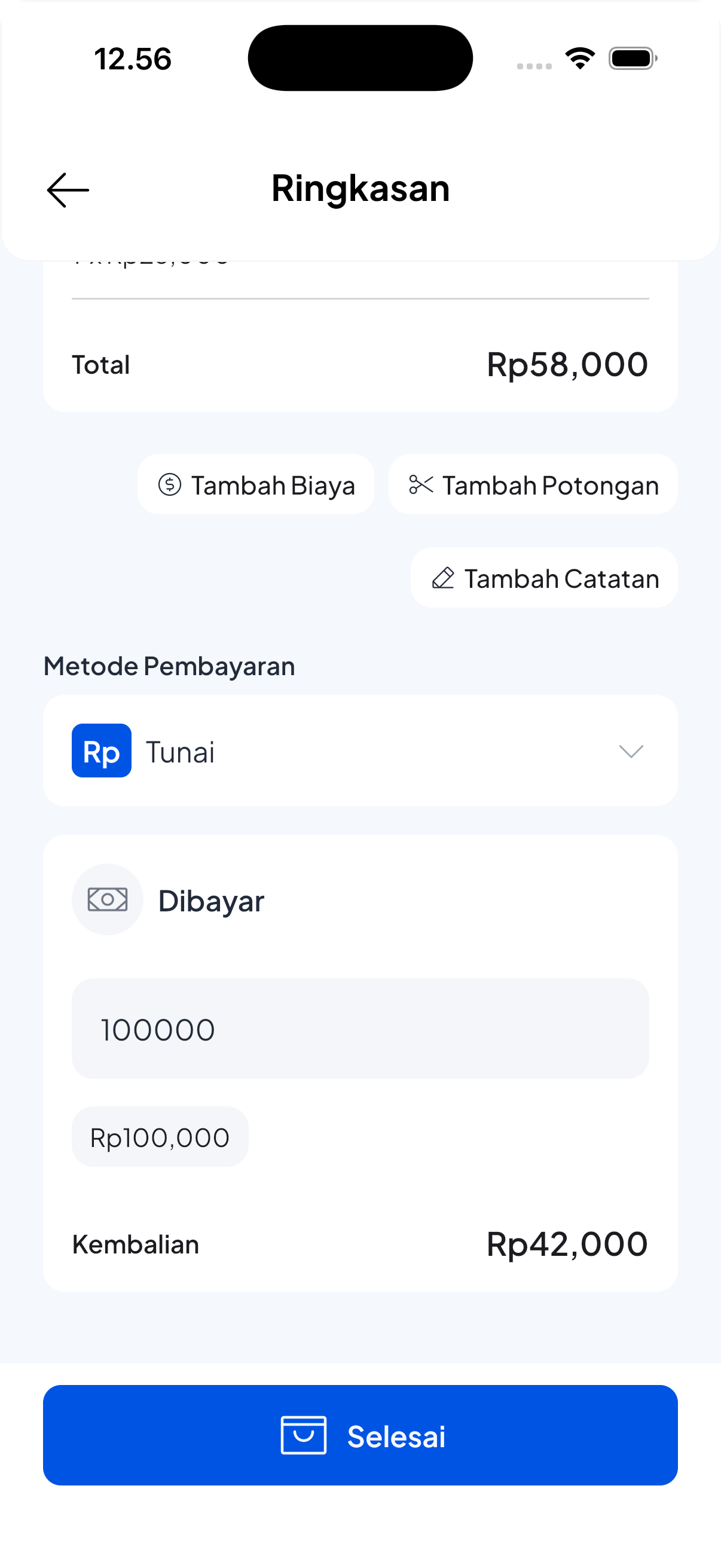Viewport: 721px width, 1568px height.
Task: Select the Rp100,000 quick amount chip
Action: point(160,1136)
